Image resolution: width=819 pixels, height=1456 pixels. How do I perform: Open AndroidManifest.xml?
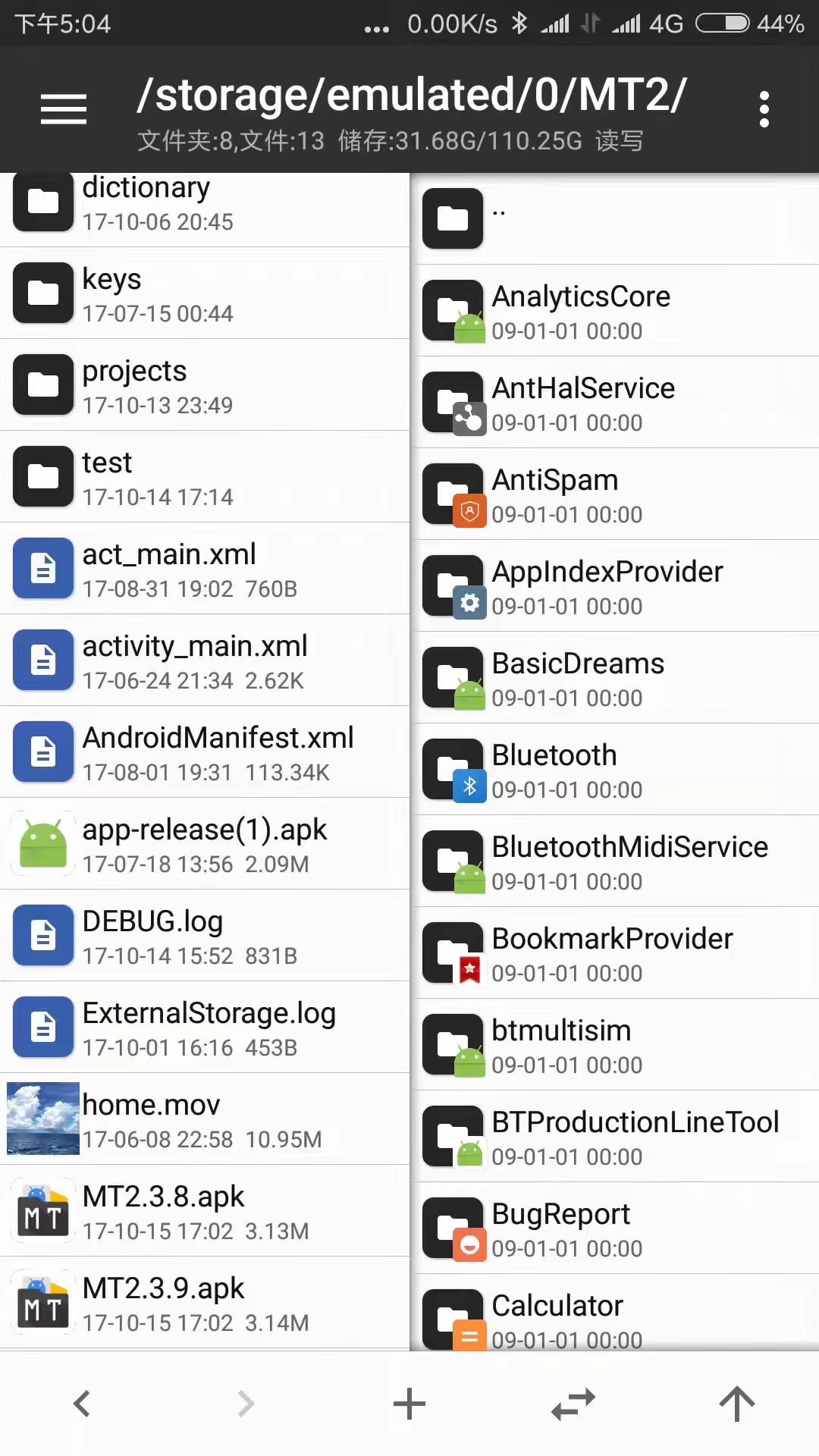(205, 752)
